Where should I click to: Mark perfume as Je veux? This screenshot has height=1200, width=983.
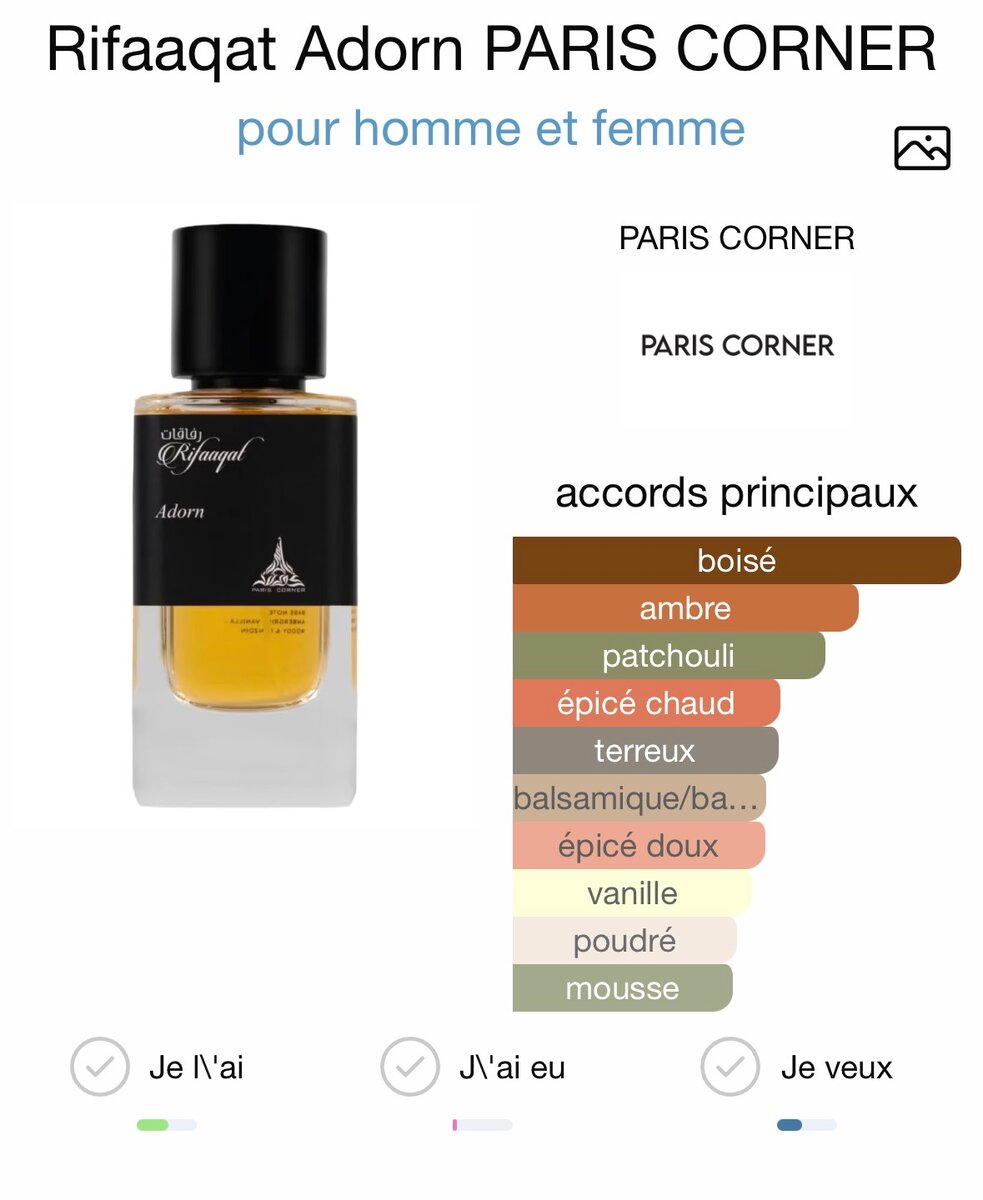click(730, 1067)
